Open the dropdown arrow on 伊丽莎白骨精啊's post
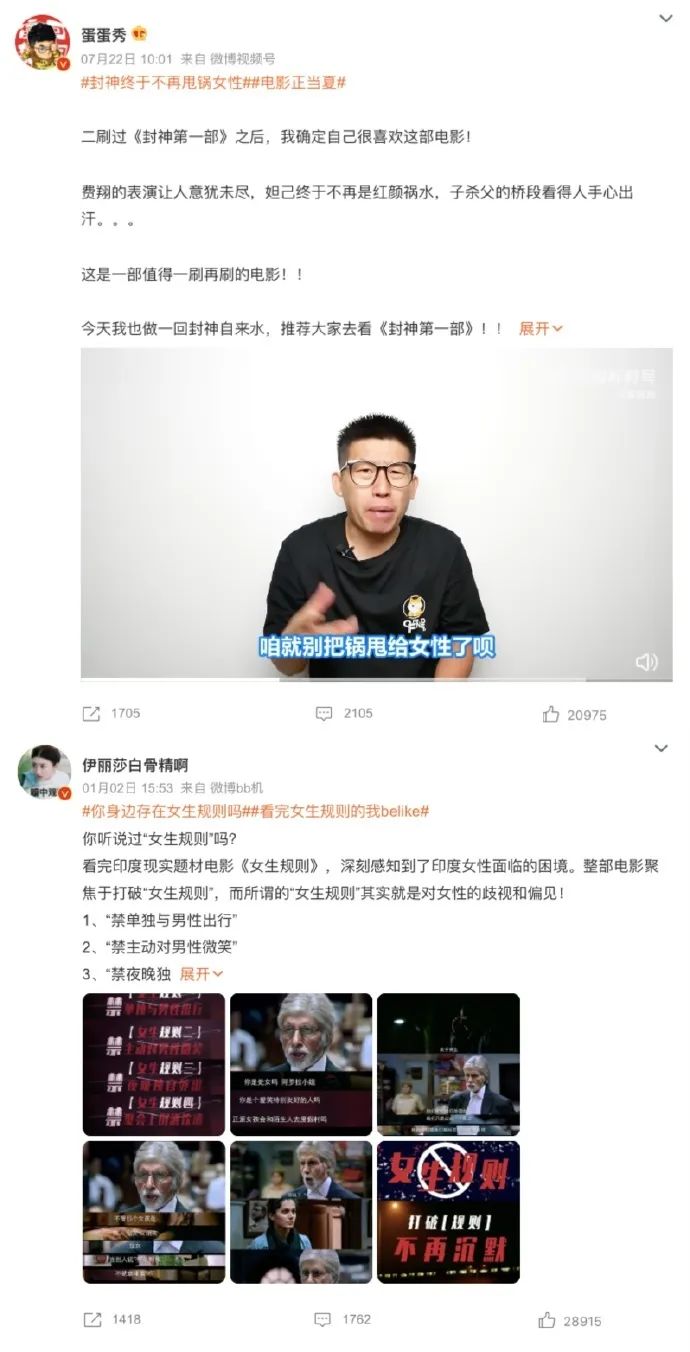Screen dimensions: 690x1352 click(x=661, y=748)
